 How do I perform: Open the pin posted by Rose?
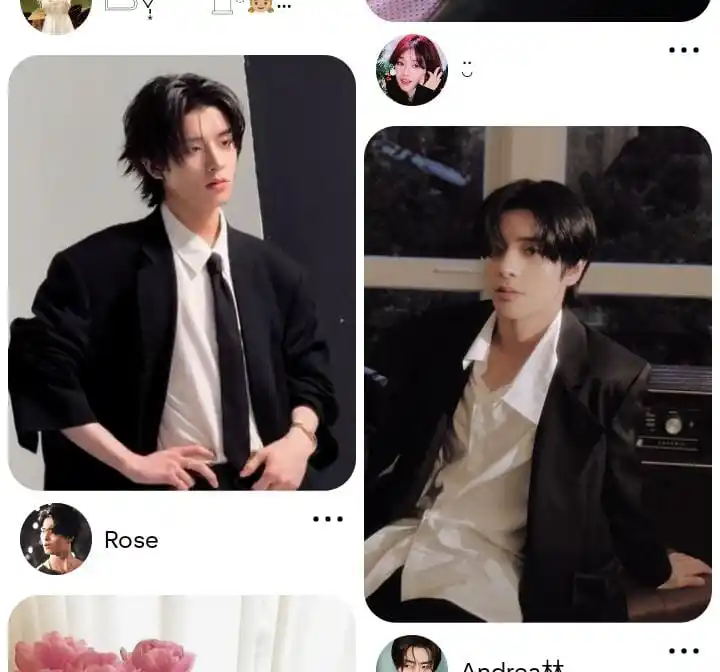coord(182,272)
